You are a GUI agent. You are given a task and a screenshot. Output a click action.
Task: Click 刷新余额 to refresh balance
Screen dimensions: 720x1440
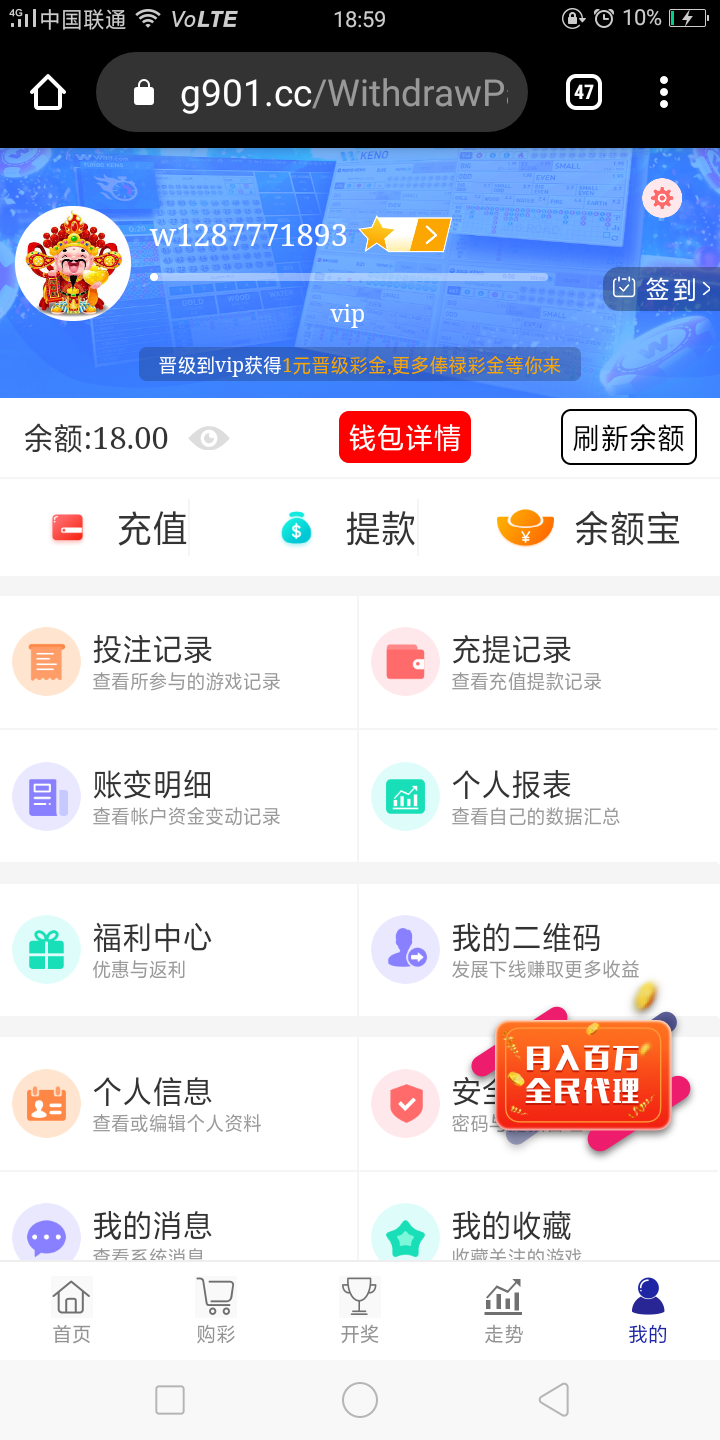628,437
